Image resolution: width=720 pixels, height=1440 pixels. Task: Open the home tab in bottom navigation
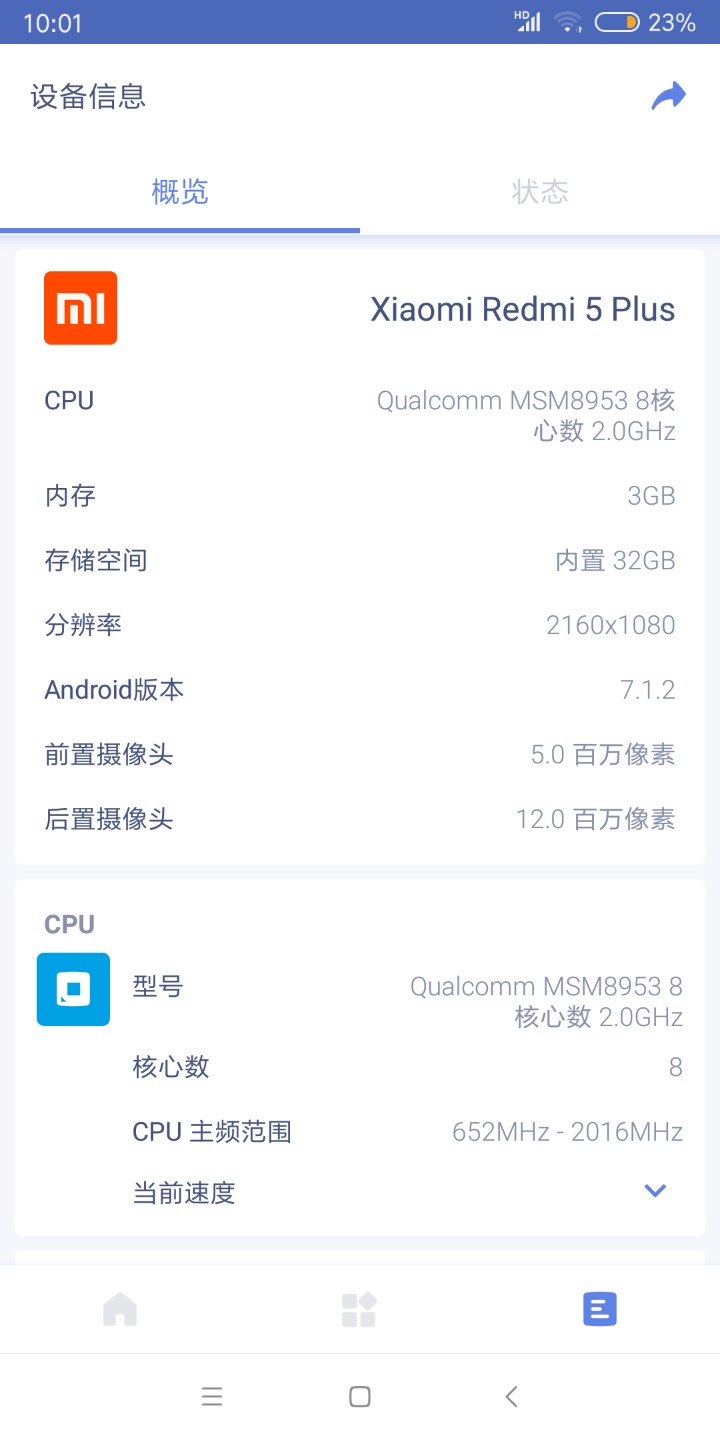tap(120, 1309)
